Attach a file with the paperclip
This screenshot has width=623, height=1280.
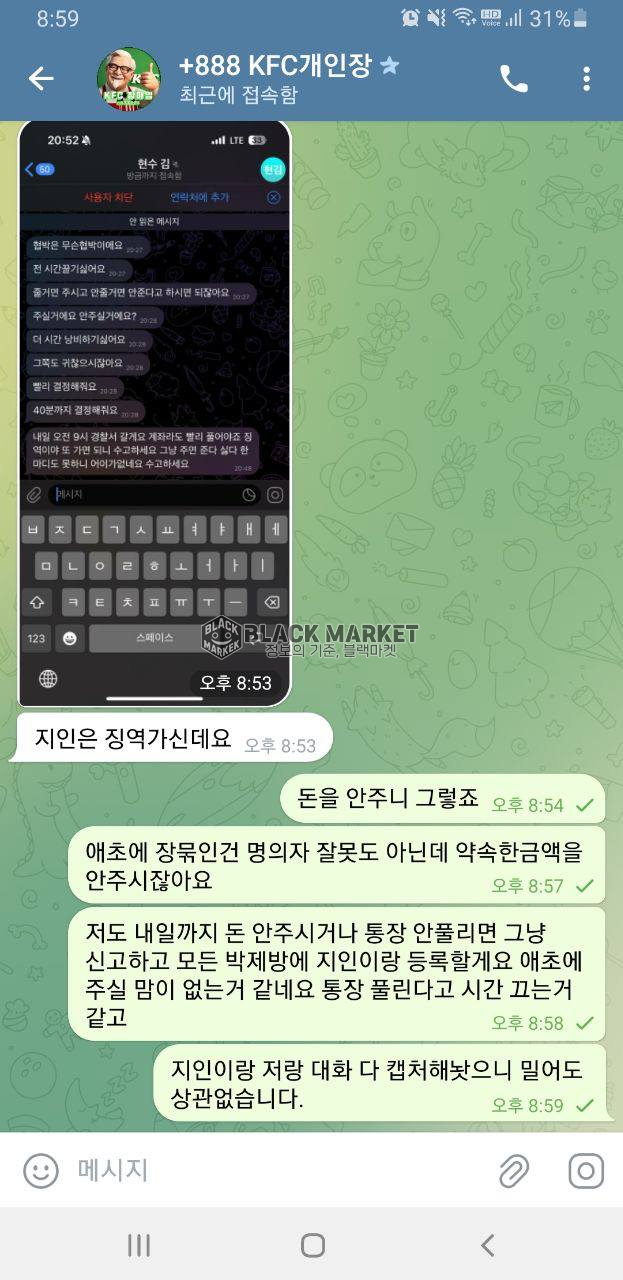pyautogui.click(x=514, y=1170)
